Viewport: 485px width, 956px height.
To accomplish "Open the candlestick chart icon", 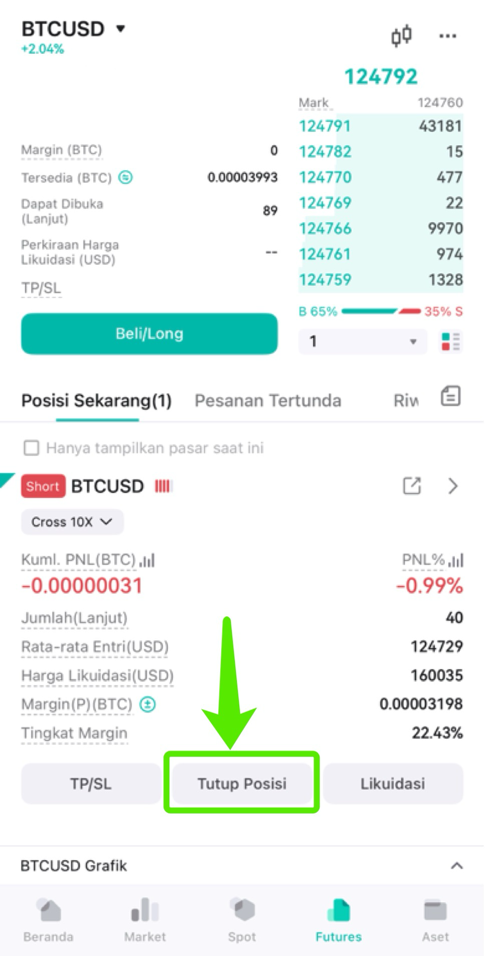I will (x=401, y=36).
